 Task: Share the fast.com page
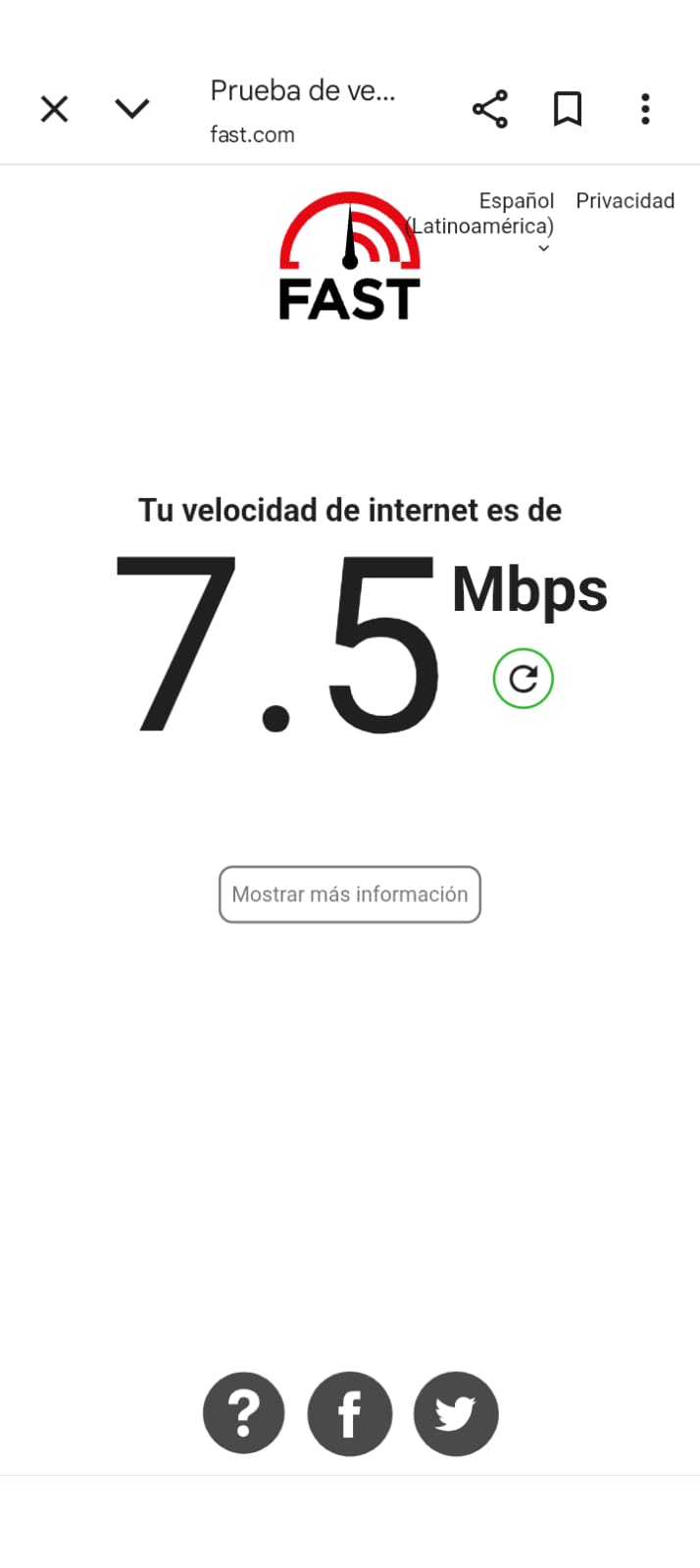[490, 109]
